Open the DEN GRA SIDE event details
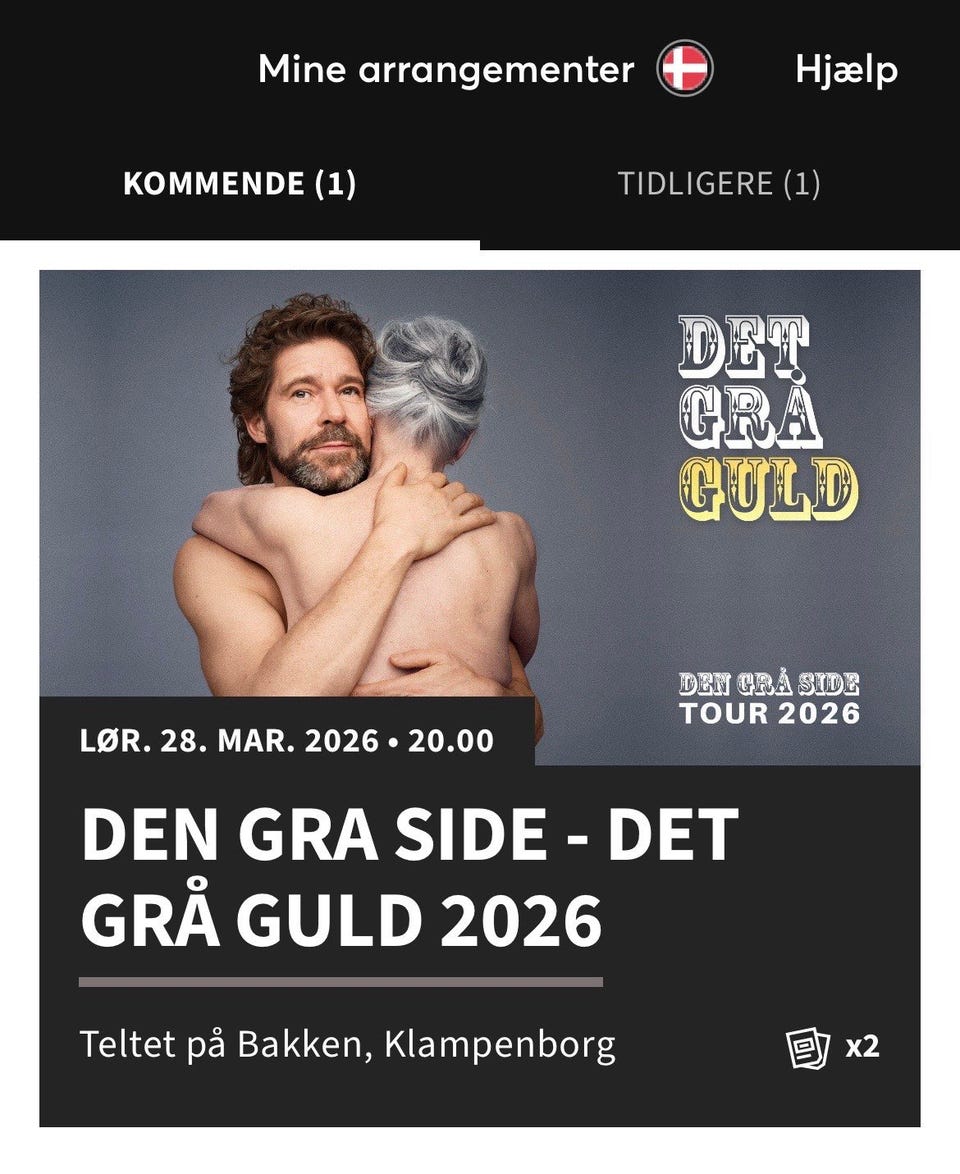The width and height of the screenshot is (960, 1174). (x=480, y=700)
